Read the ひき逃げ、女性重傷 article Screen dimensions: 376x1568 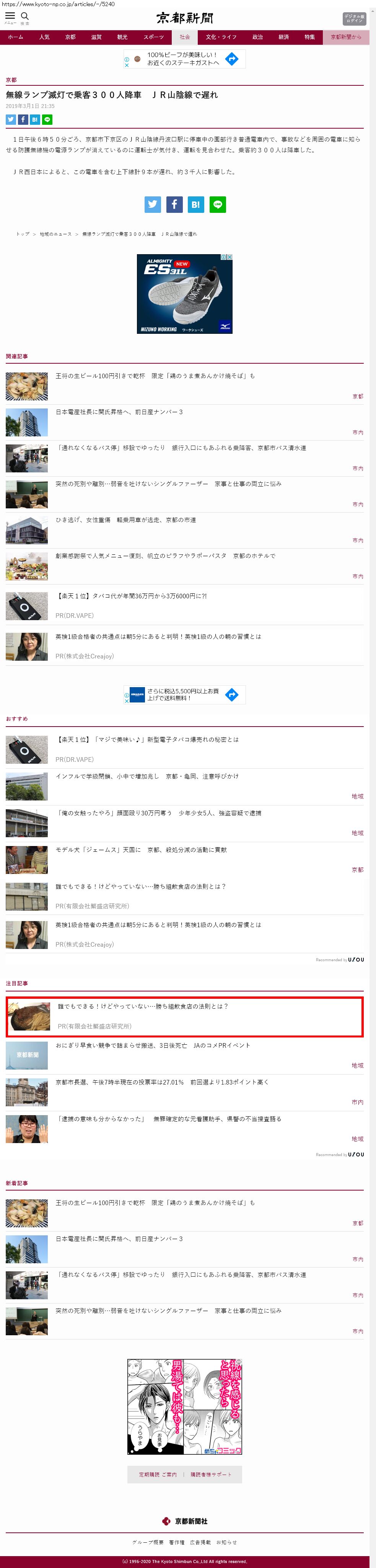click(126, 521)
